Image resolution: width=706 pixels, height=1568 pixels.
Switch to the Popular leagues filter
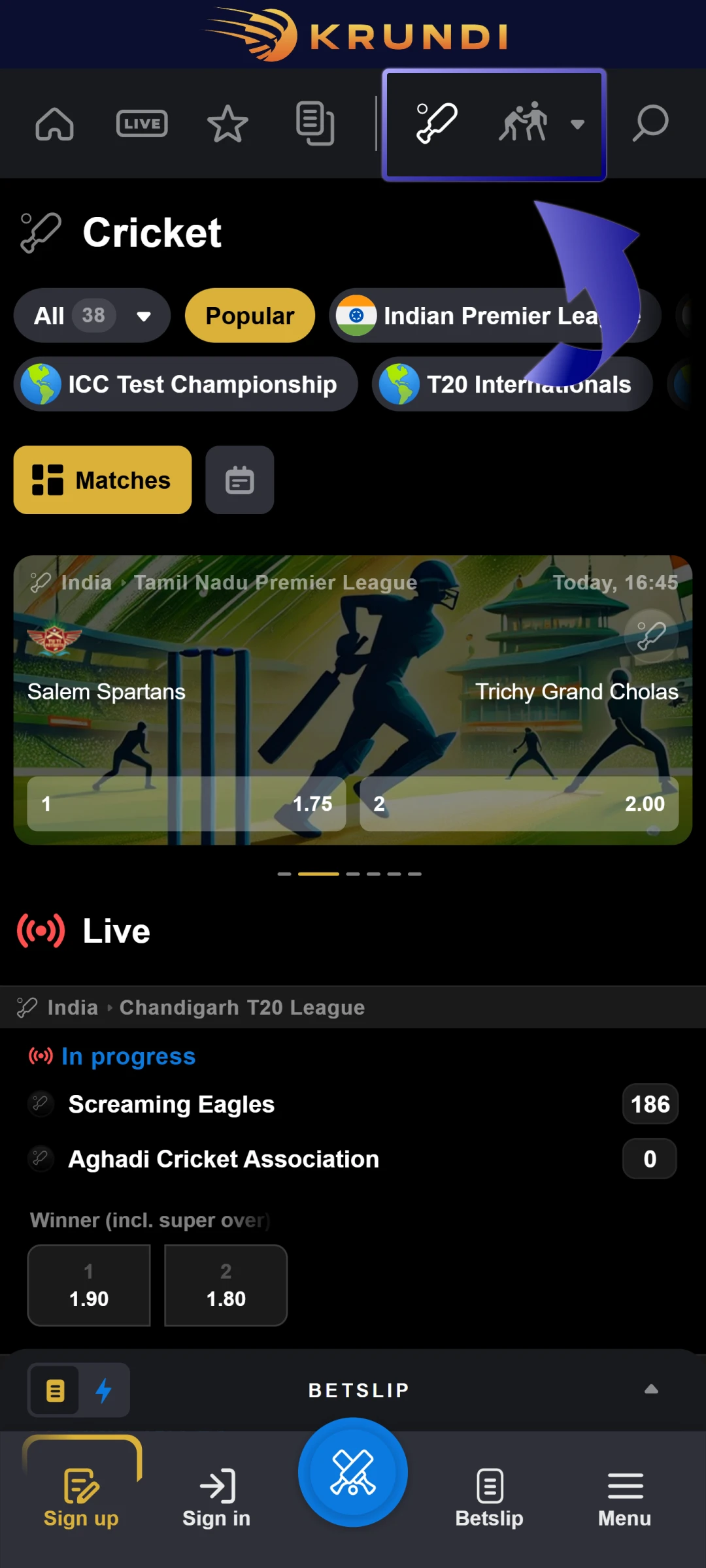249,316
